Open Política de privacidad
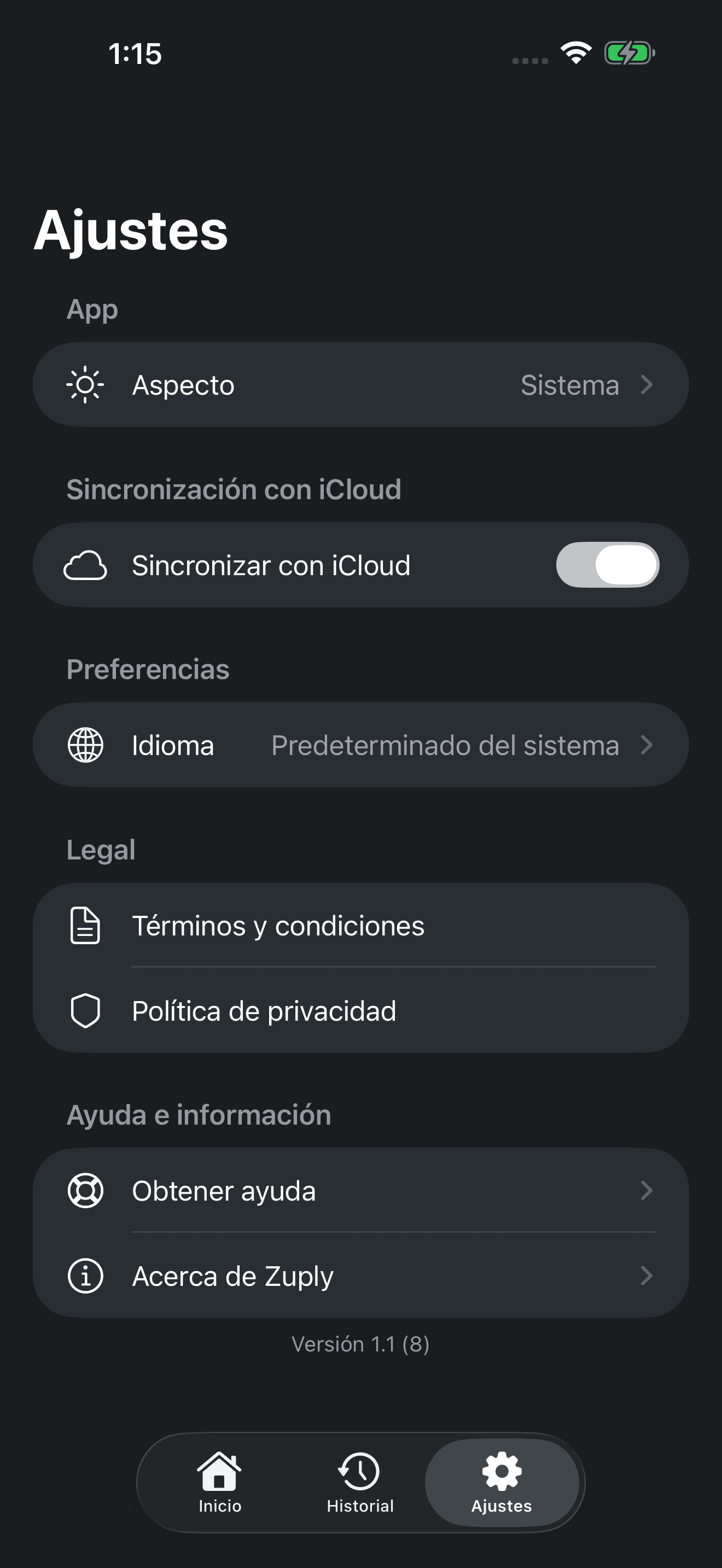 click(361, 1010)
